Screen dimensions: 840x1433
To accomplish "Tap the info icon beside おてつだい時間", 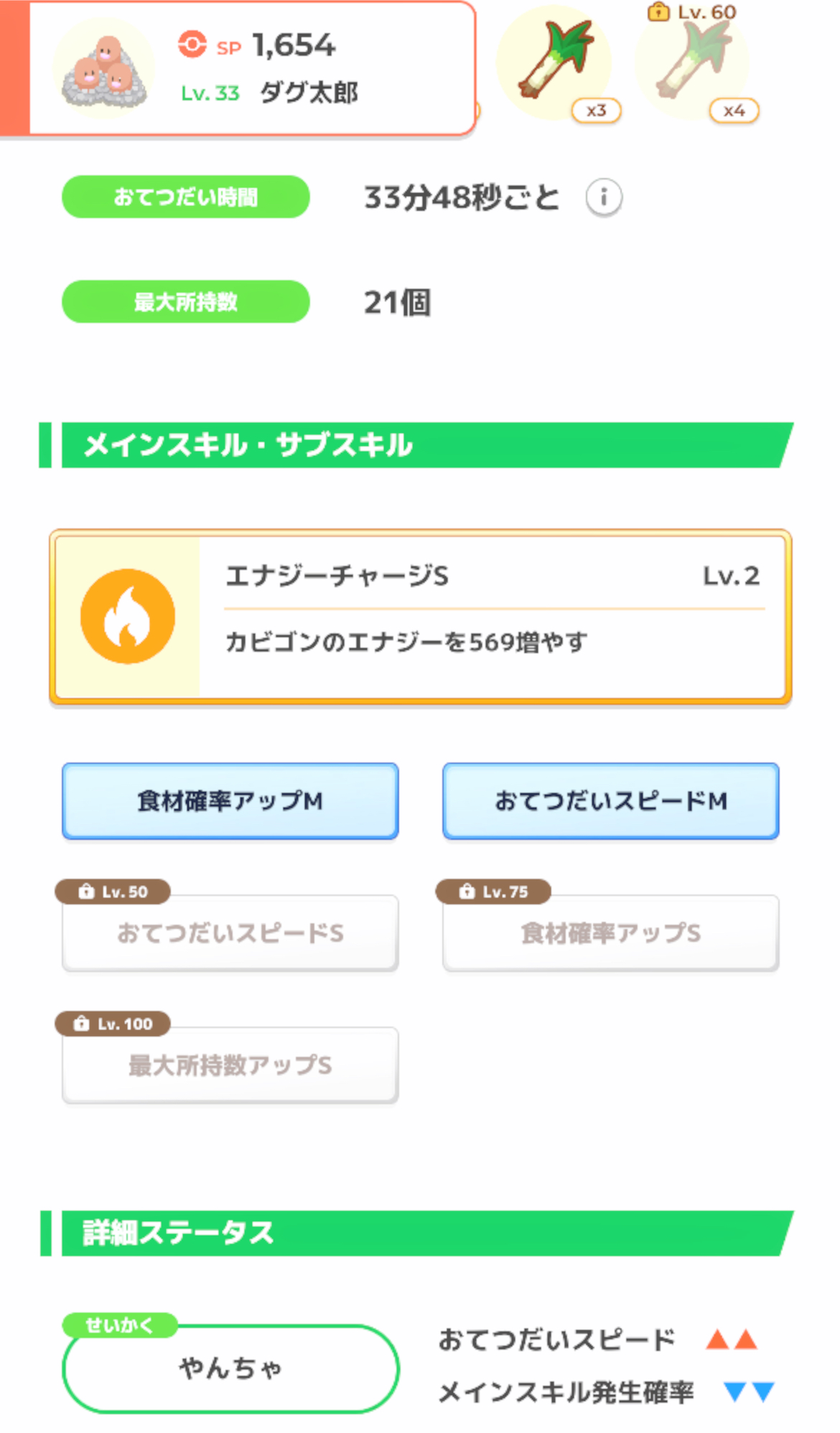I will (604, 197).
